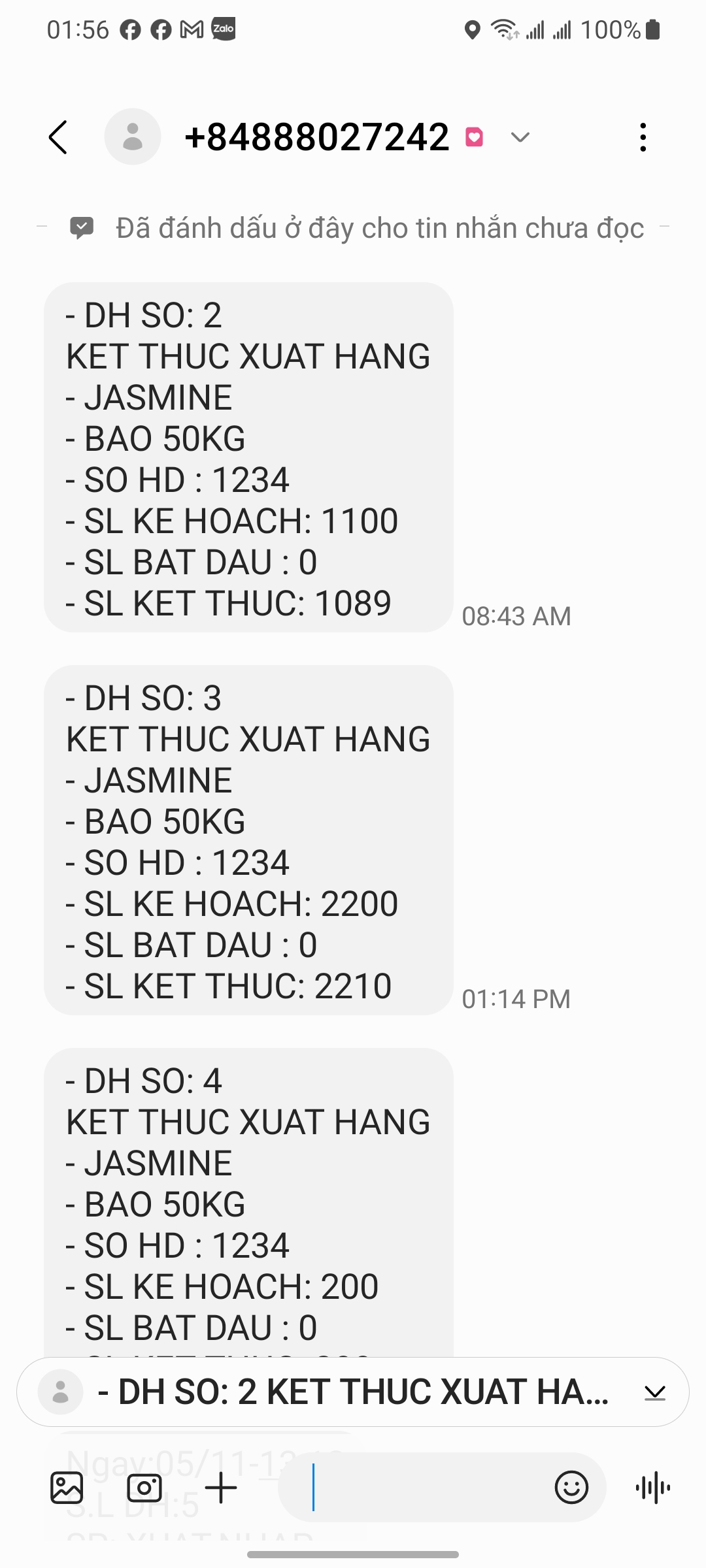Open the emoji and sticker picker
The image size is (706, 1568).
coord(571,1488)
